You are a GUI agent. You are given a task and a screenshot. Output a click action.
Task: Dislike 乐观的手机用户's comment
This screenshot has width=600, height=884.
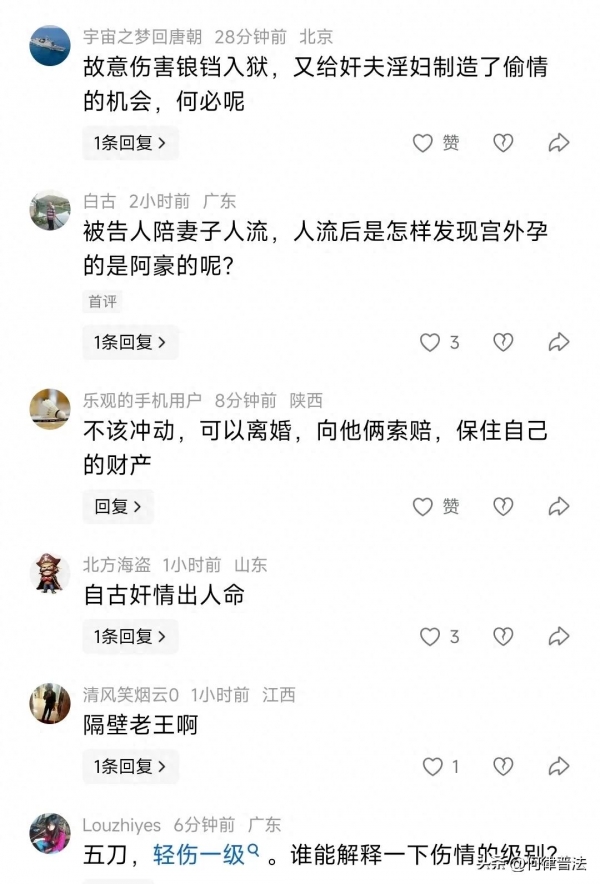[x=503, y=506]
